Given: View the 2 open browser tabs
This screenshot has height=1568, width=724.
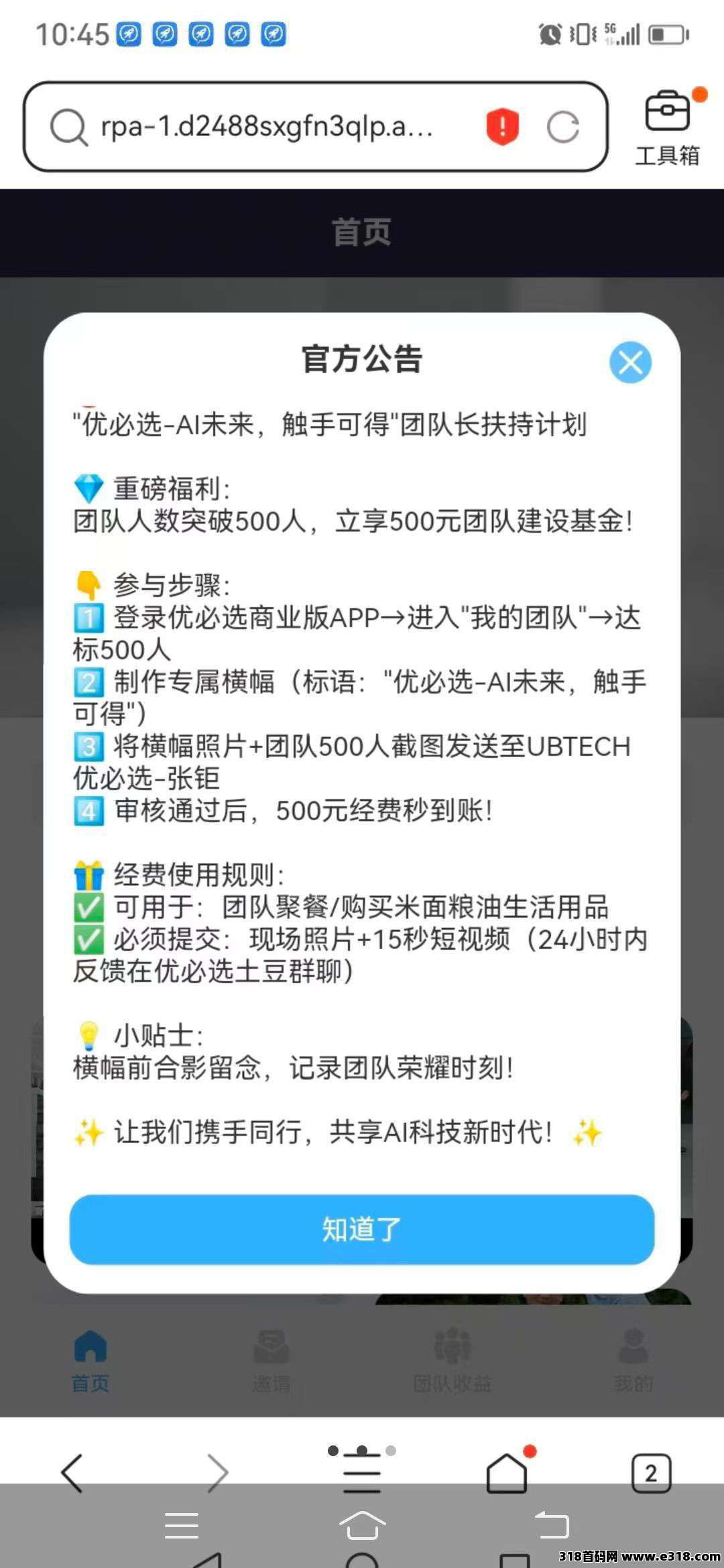Looking at the screenshot, I should 651,1474.
